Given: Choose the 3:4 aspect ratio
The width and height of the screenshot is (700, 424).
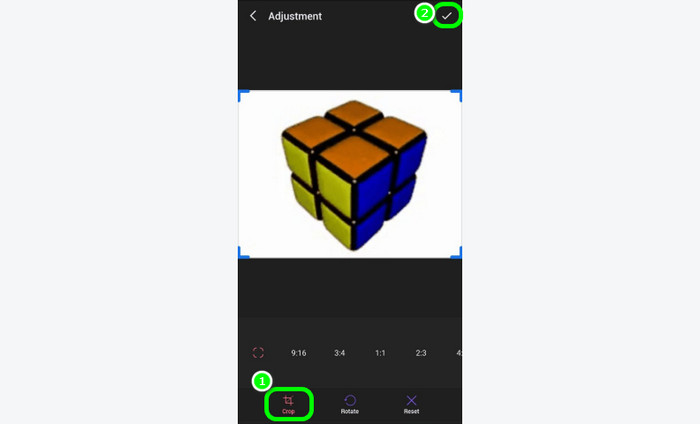Looking at the screenshot, I should [x=340, y=353].
